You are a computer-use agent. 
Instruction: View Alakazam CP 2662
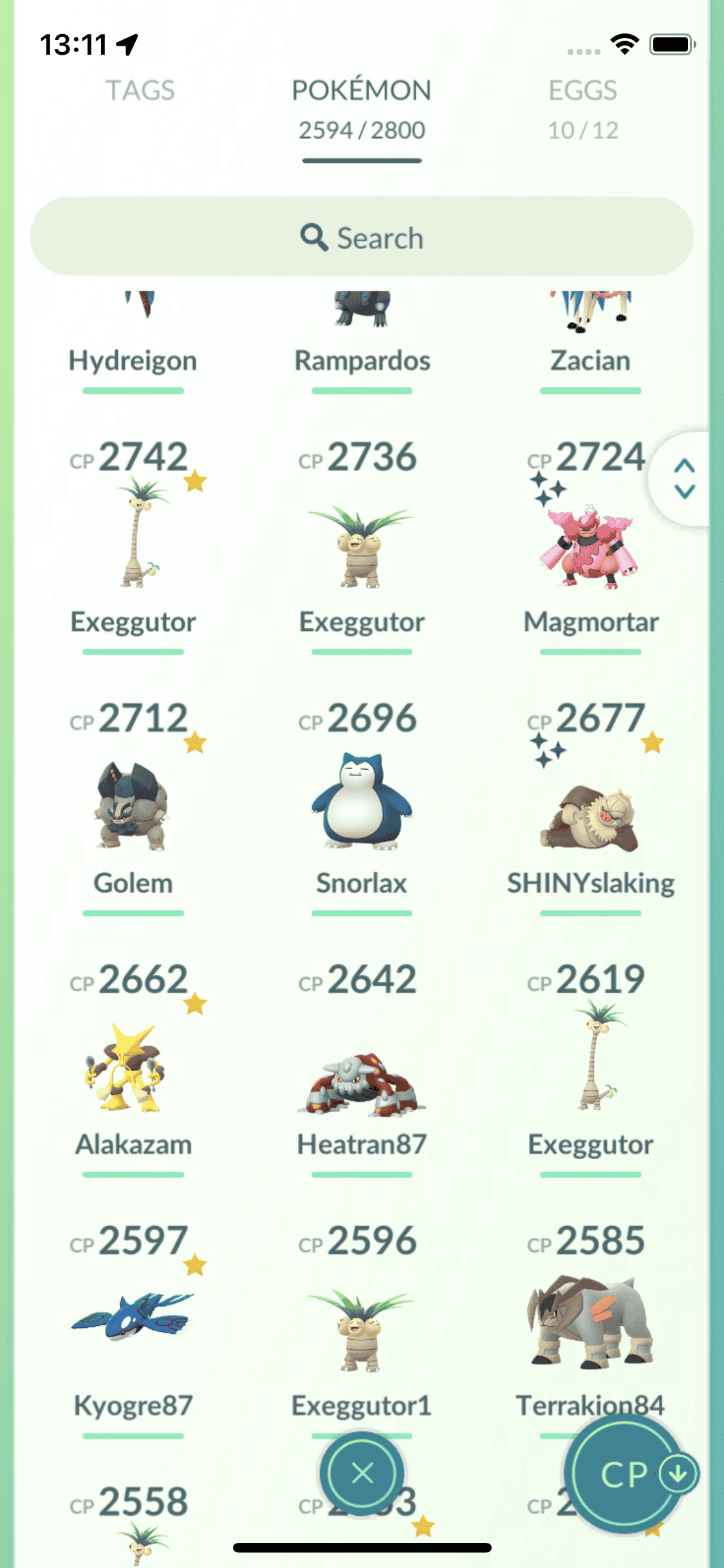pyautogui.click(x=134, y=1069)
